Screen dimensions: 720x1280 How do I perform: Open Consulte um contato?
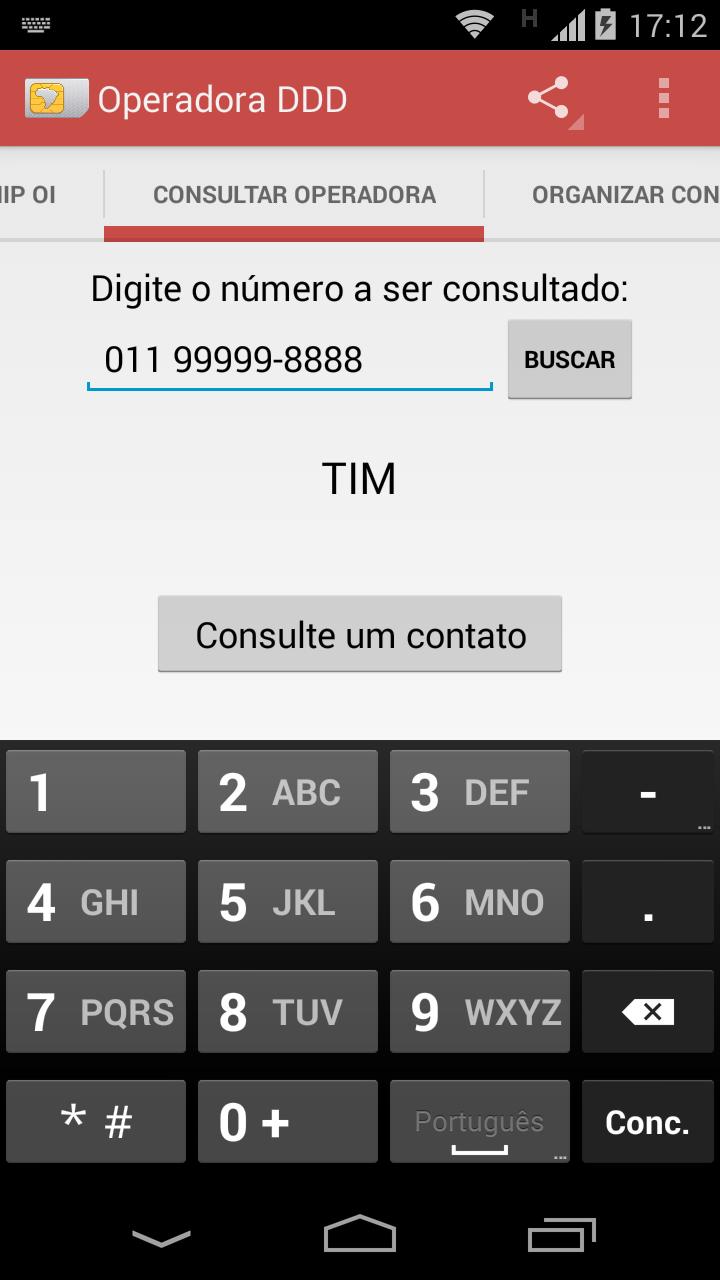(x=360, y=635)
